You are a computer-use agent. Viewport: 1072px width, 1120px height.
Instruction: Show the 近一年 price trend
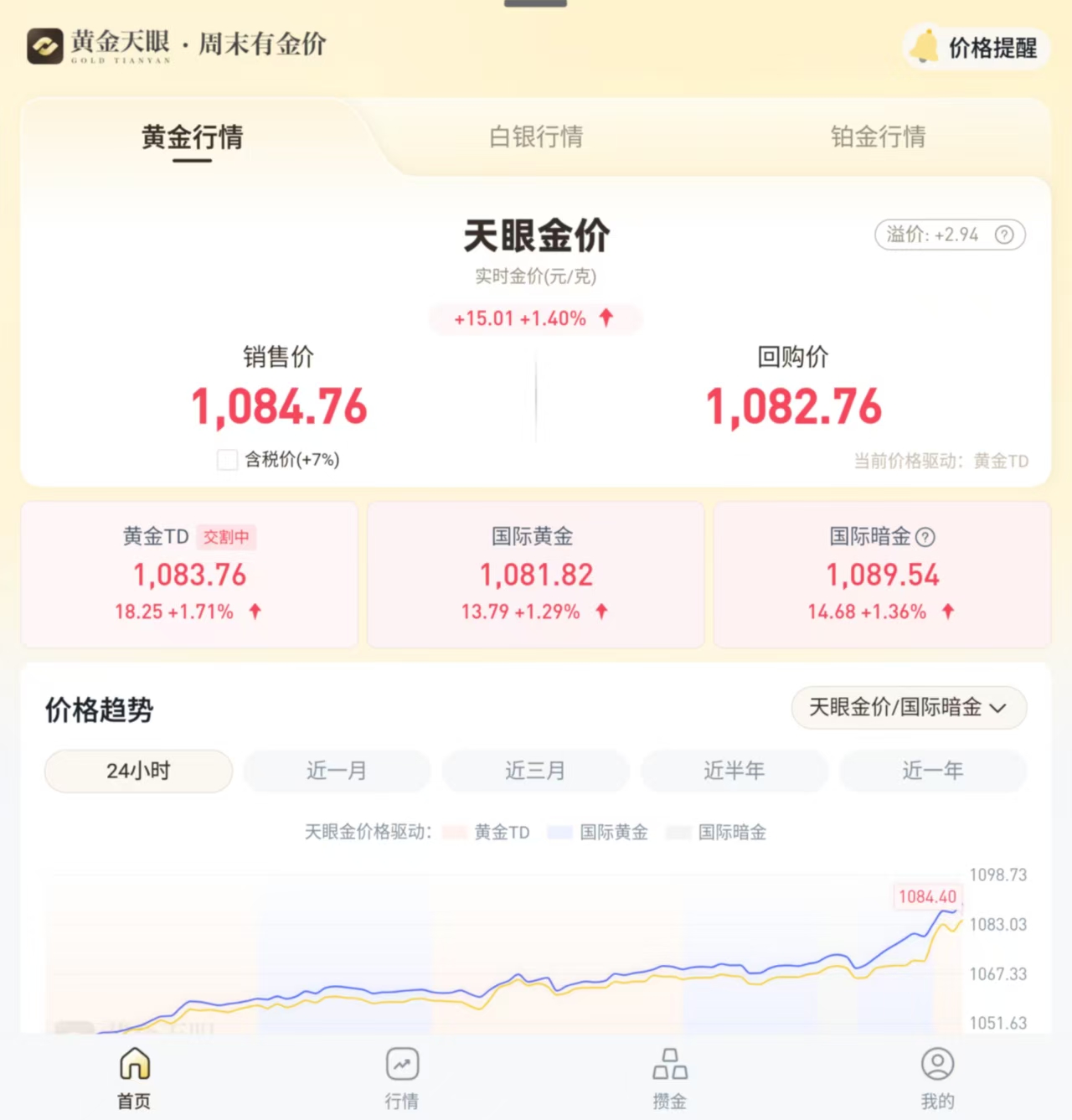click(x=932, y=771)
